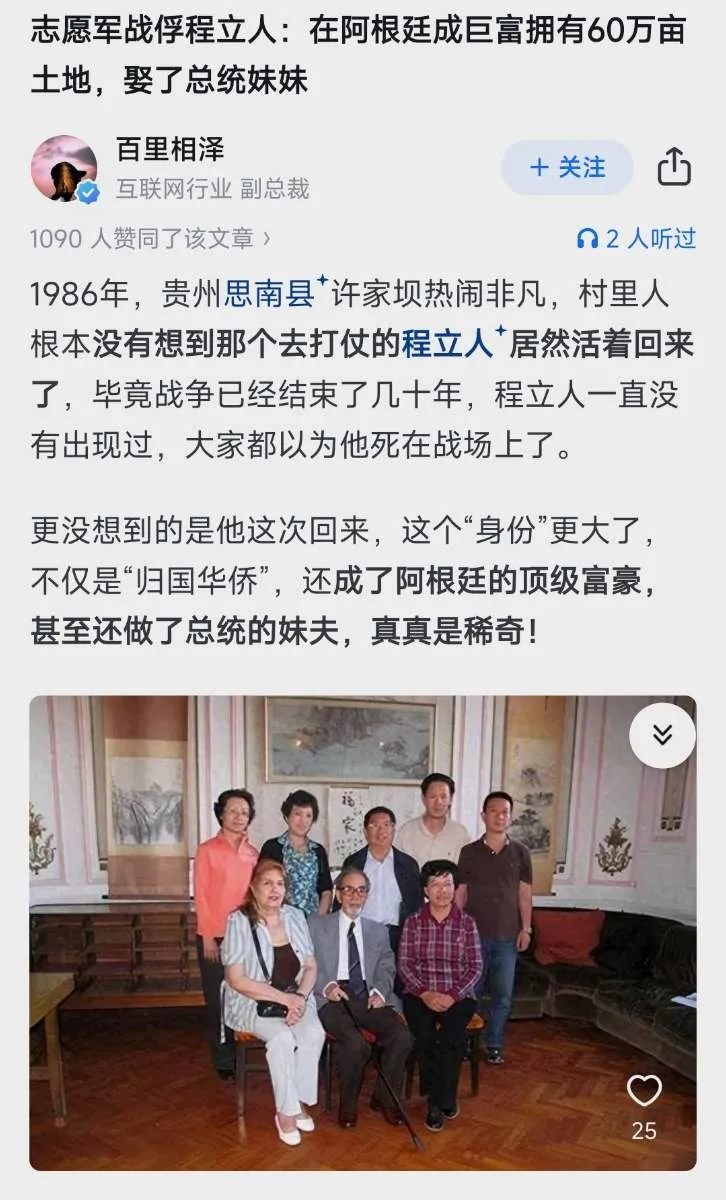Open the 程立人 keyword link

pyautogui.click(x=447, y=345)
